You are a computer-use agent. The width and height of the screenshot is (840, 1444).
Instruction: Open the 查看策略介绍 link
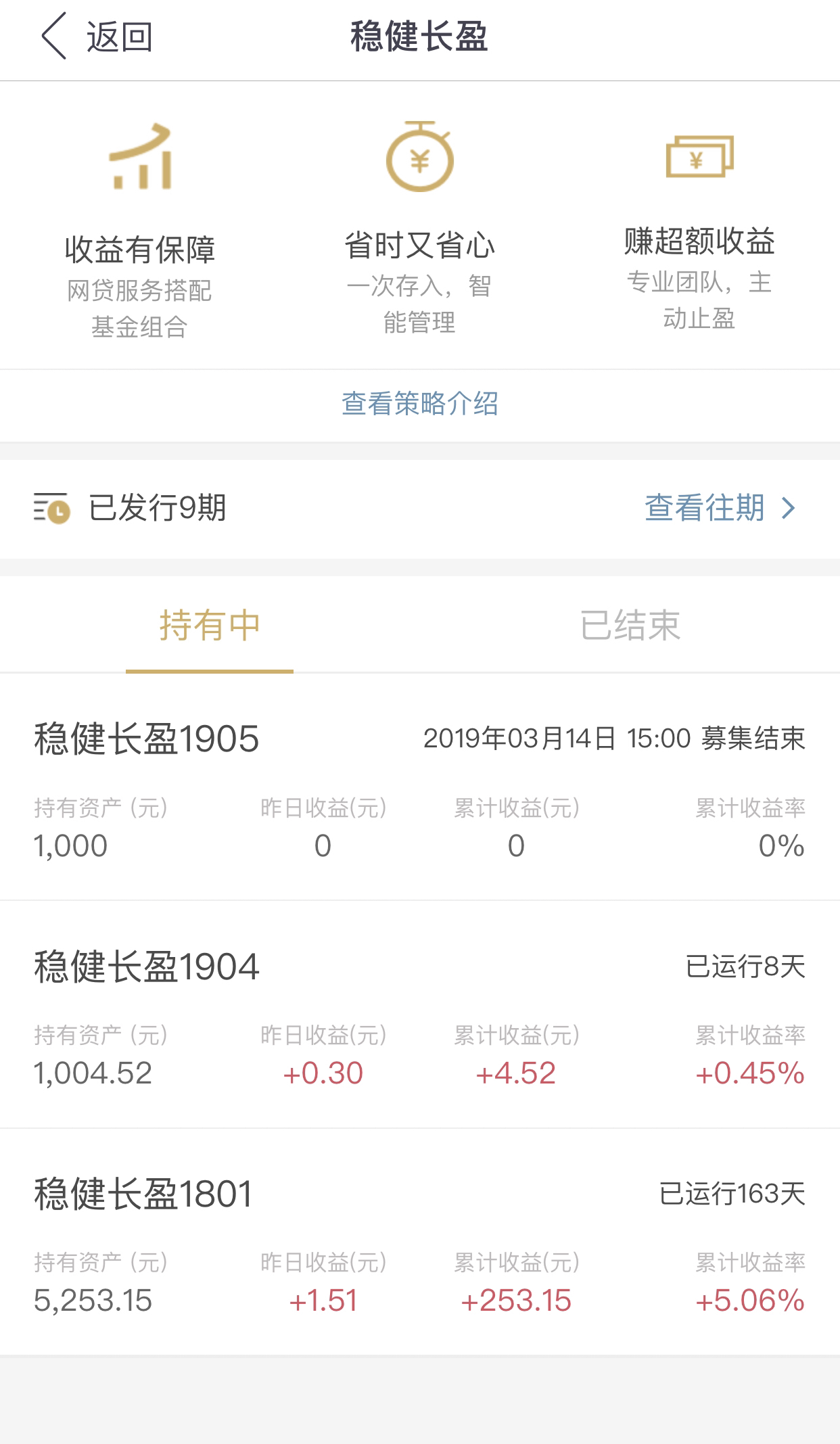420,404
